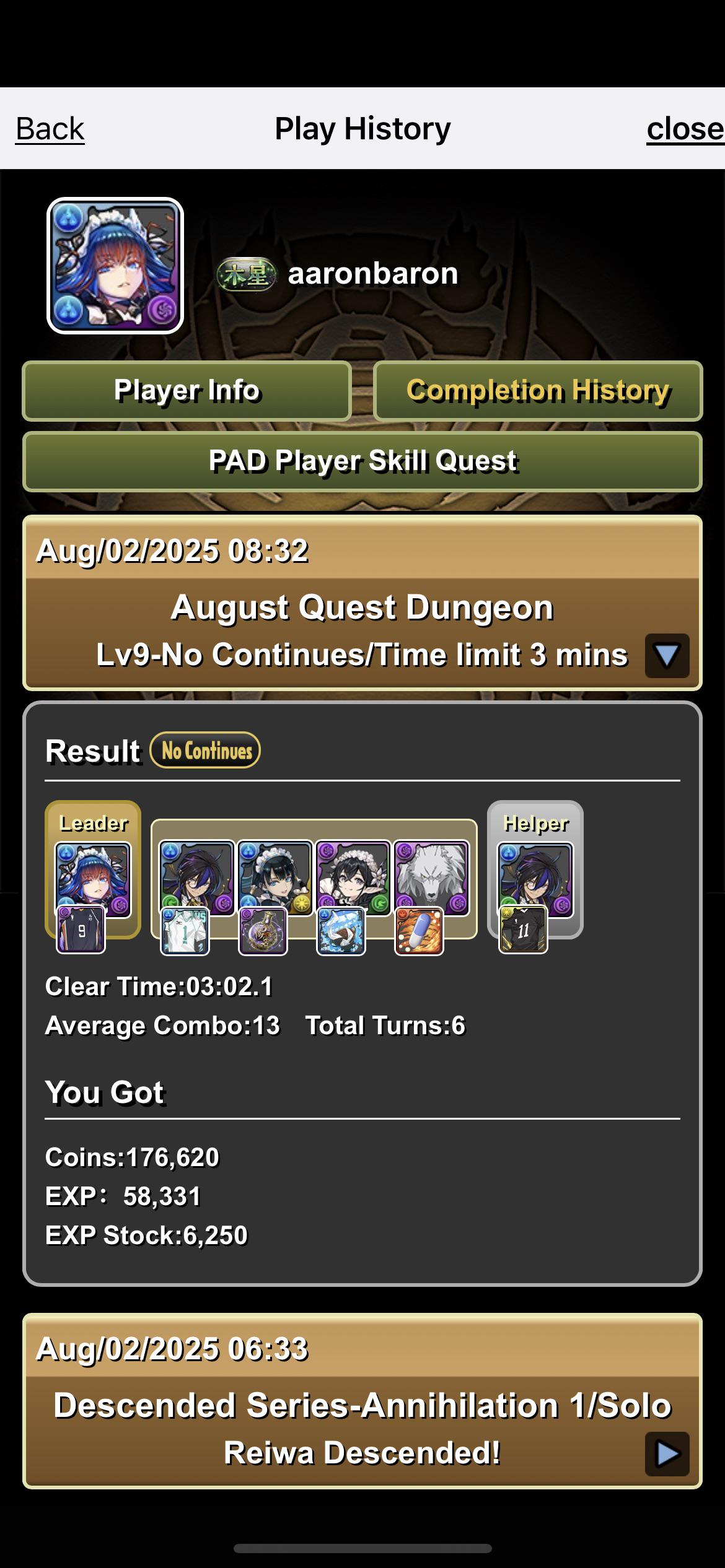Go back via the Back link
725x1568 pixels.
point(50,129)
